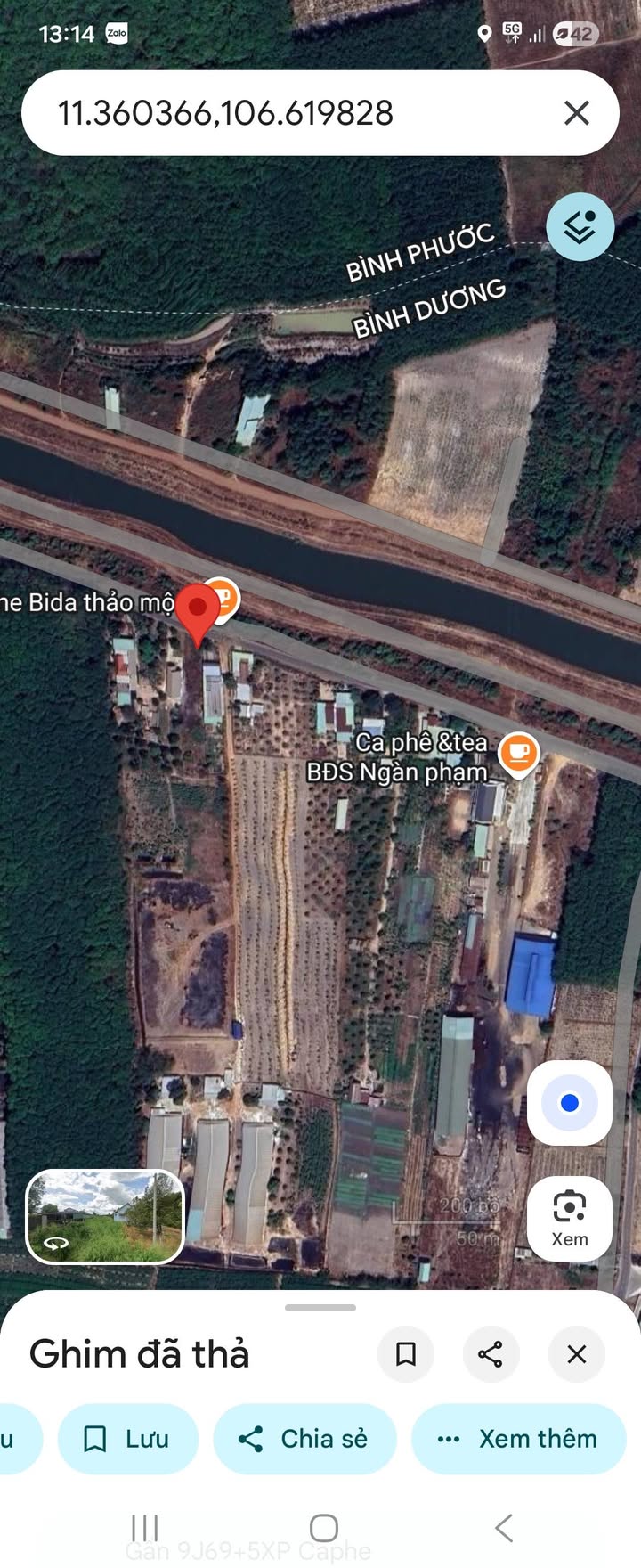Open the Street View preview thumbnail
641x1568 pixels.
click(105, 1216)
